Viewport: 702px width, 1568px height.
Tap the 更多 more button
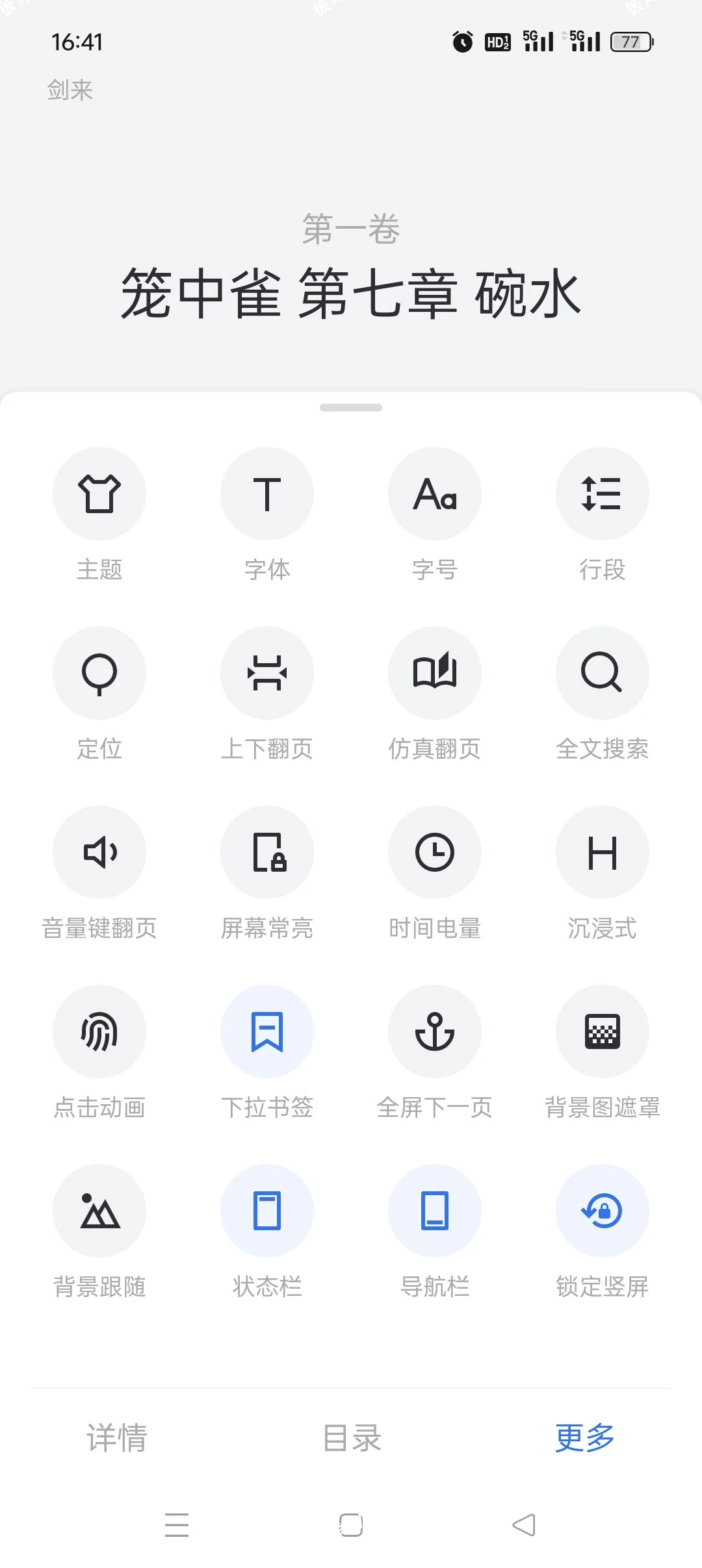pyautogui.click(x=583, y=1437)
